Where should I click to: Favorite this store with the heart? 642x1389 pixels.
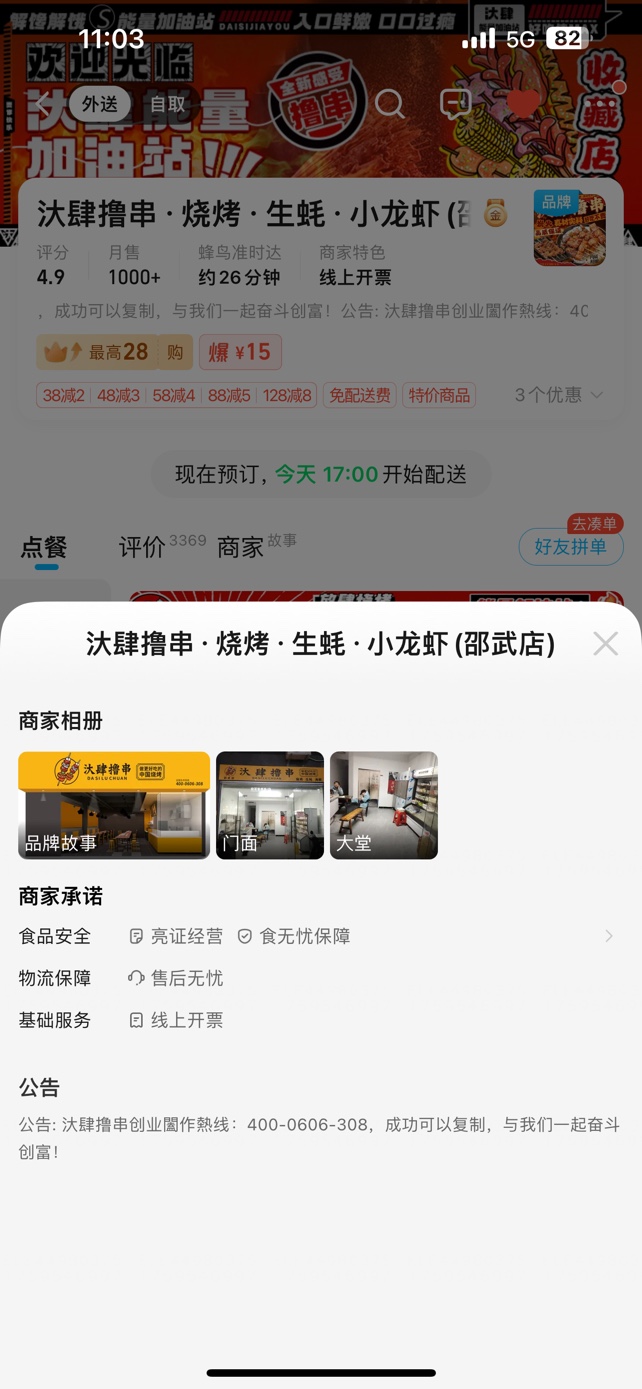[x=522, y=104]
